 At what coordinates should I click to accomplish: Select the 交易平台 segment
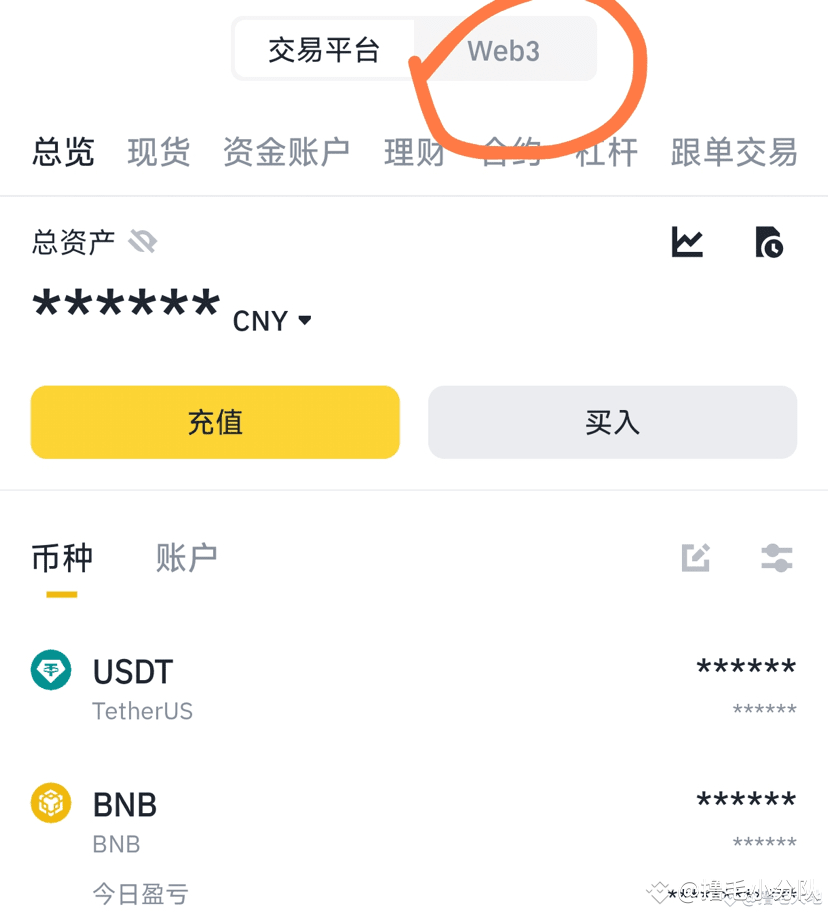[x=324, y=50]
